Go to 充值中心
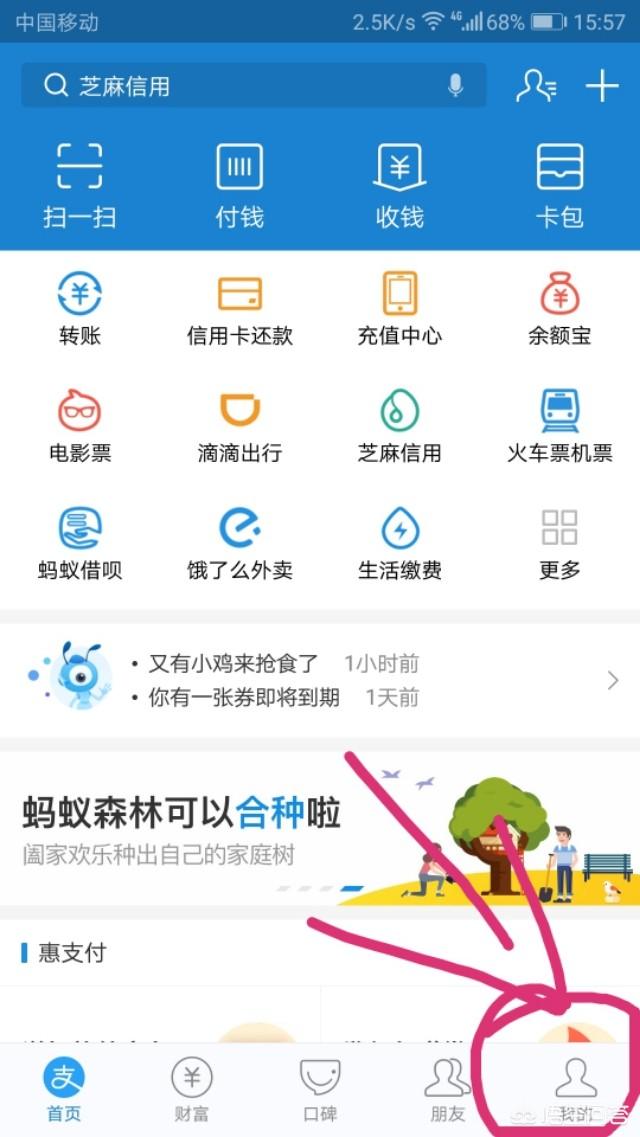This screenshot has width=640, height=1137. click(x=400, y=308)
